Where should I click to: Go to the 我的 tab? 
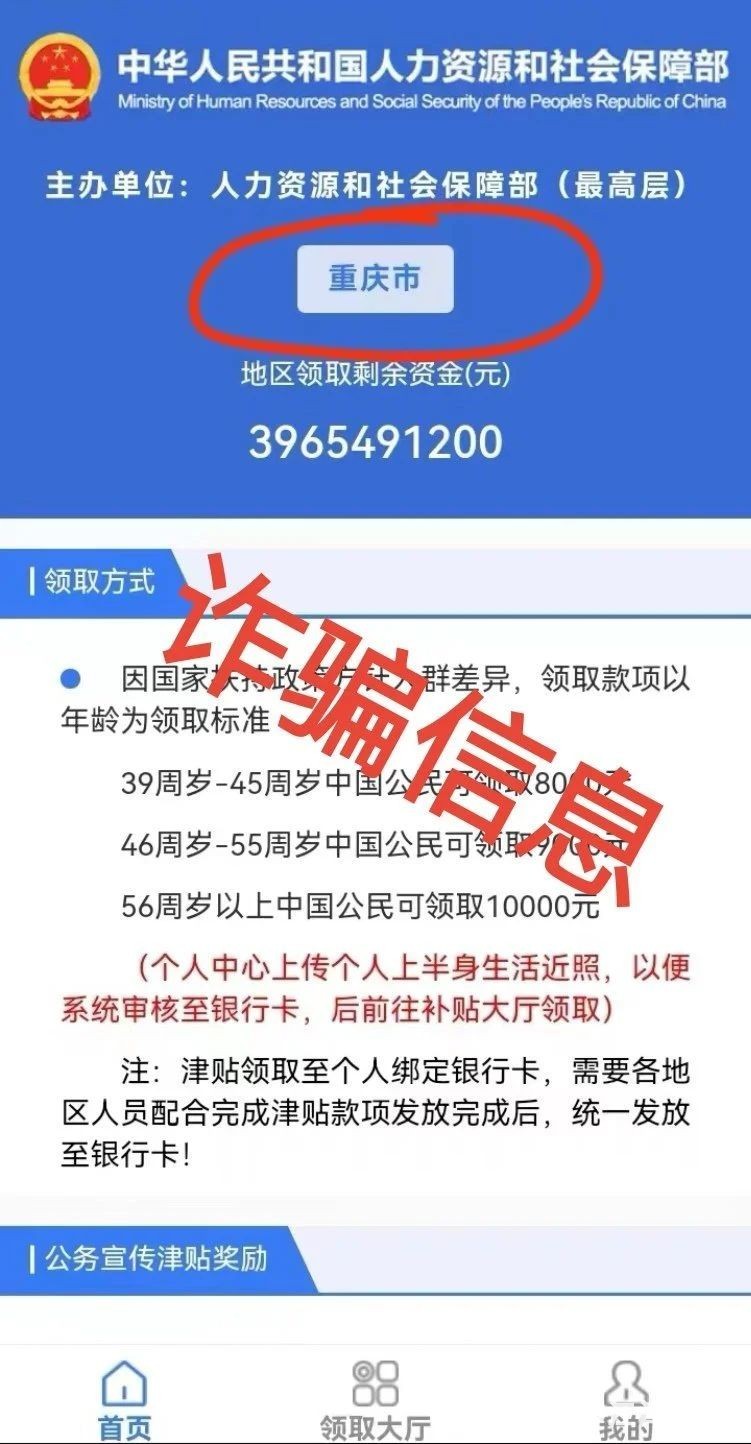click(x=626, y=1398)
